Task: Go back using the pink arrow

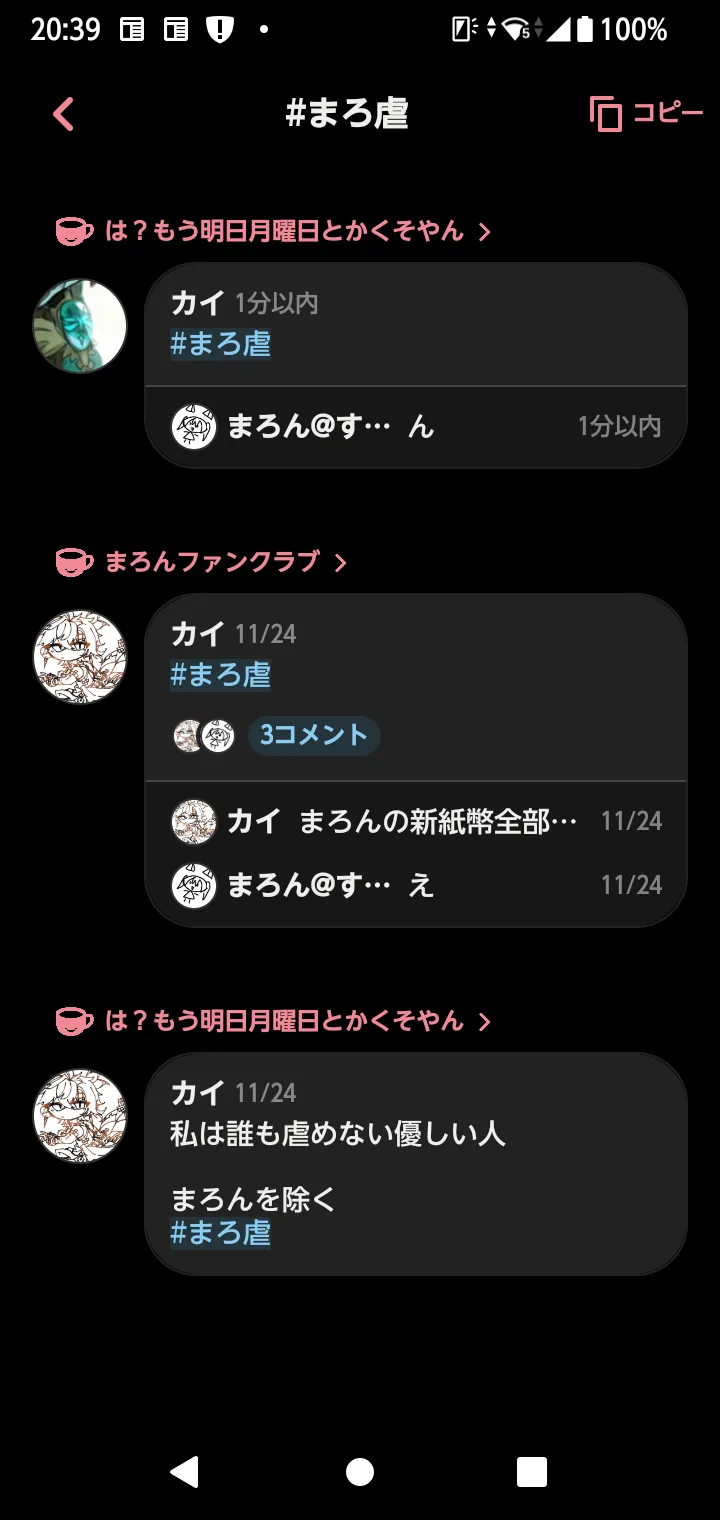Action: [x=64, y=114]
